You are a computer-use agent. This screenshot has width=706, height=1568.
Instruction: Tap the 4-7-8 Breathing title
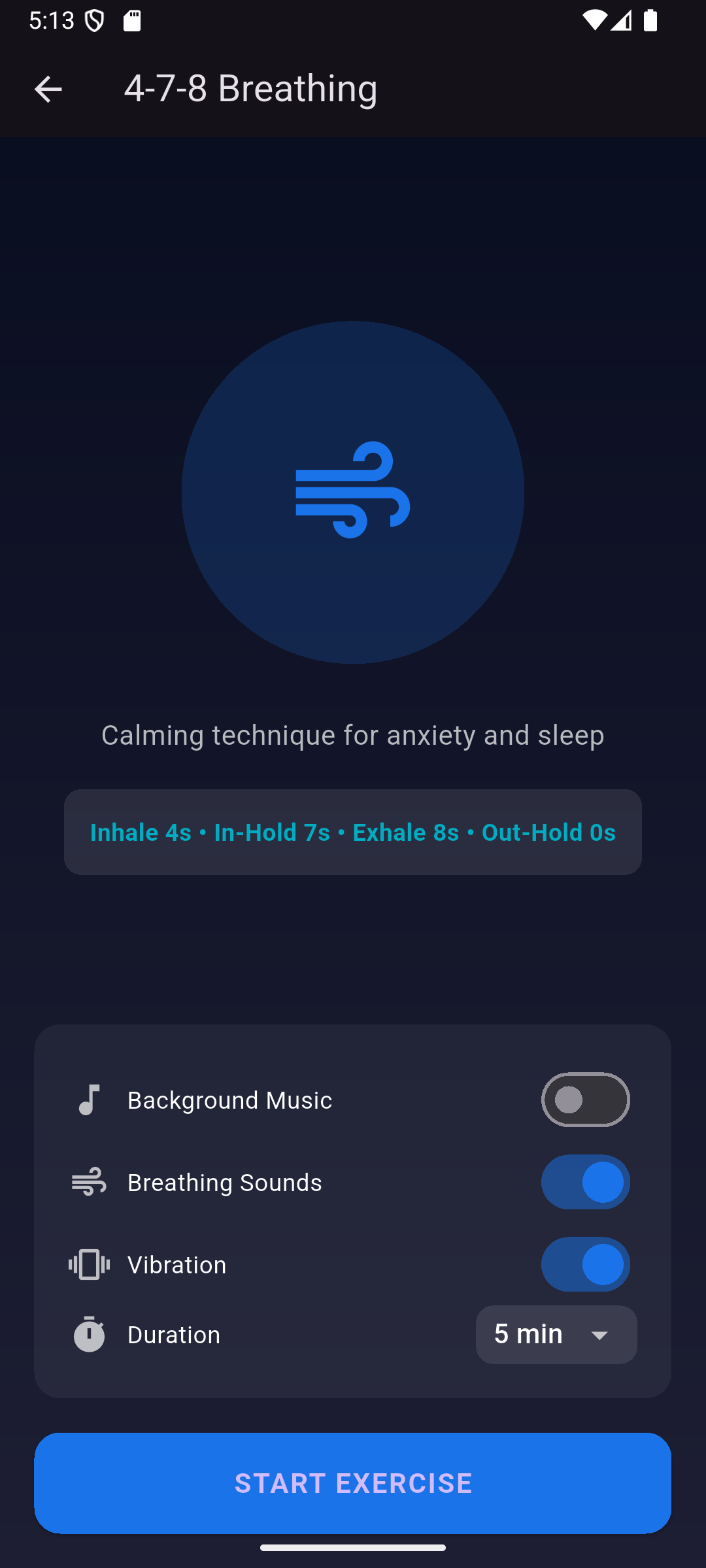(251, 88)
